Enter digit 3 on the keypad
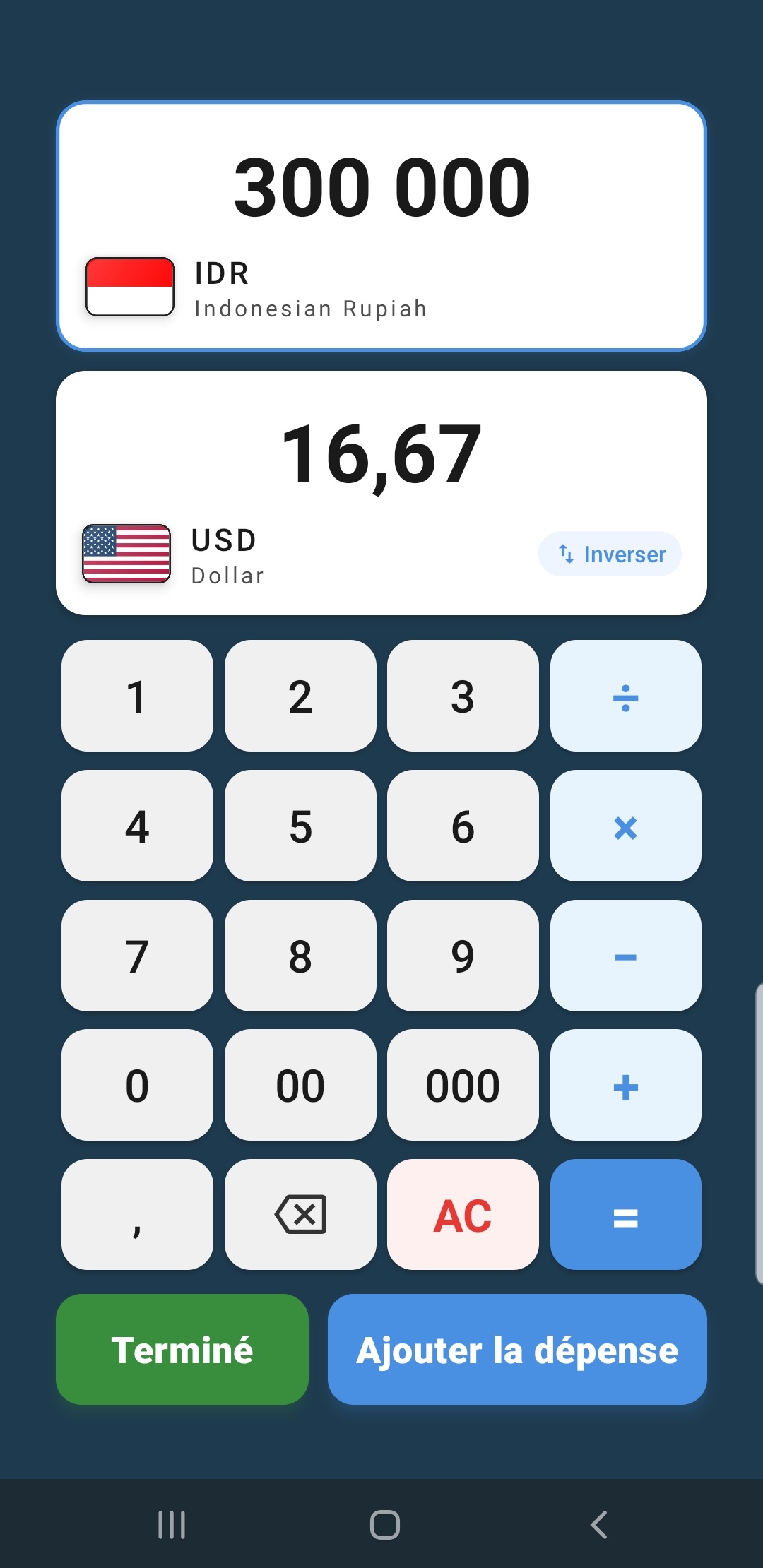Viewport: 763px width, 1568px height. 463,696
